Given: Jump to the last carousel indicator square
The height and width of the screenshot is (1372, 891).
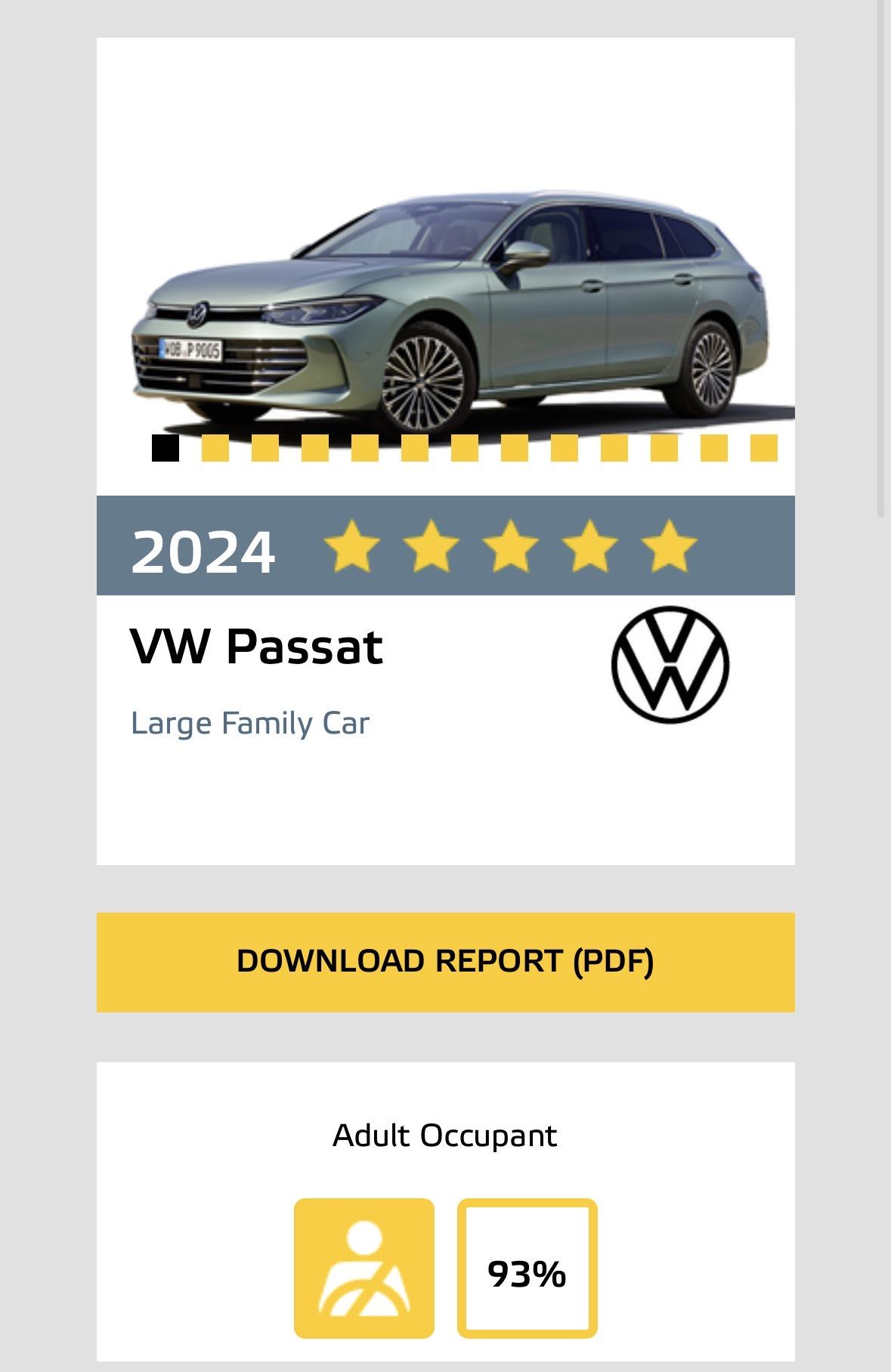Looking at the screenshot, I should point(763,448).
